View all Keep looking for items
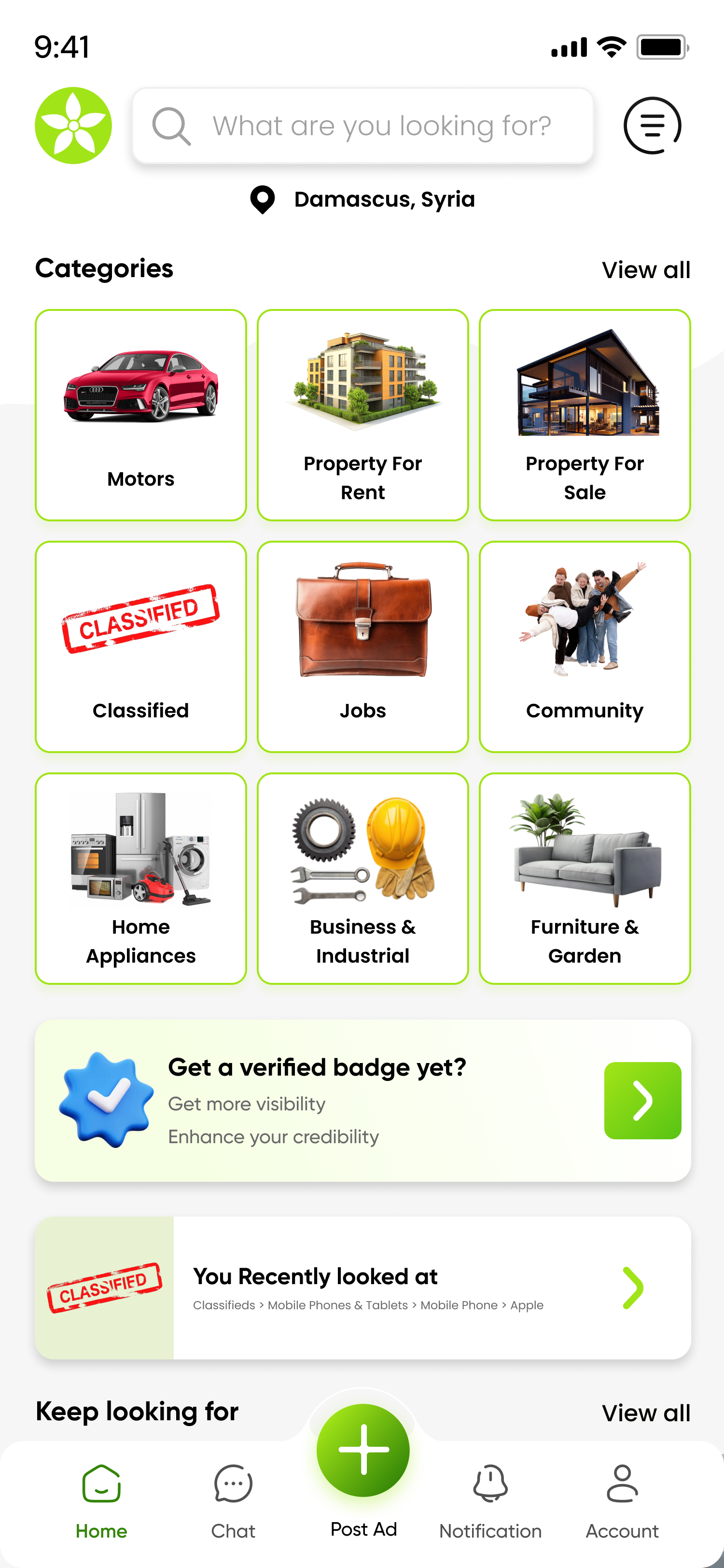 tap(645, 1412)
